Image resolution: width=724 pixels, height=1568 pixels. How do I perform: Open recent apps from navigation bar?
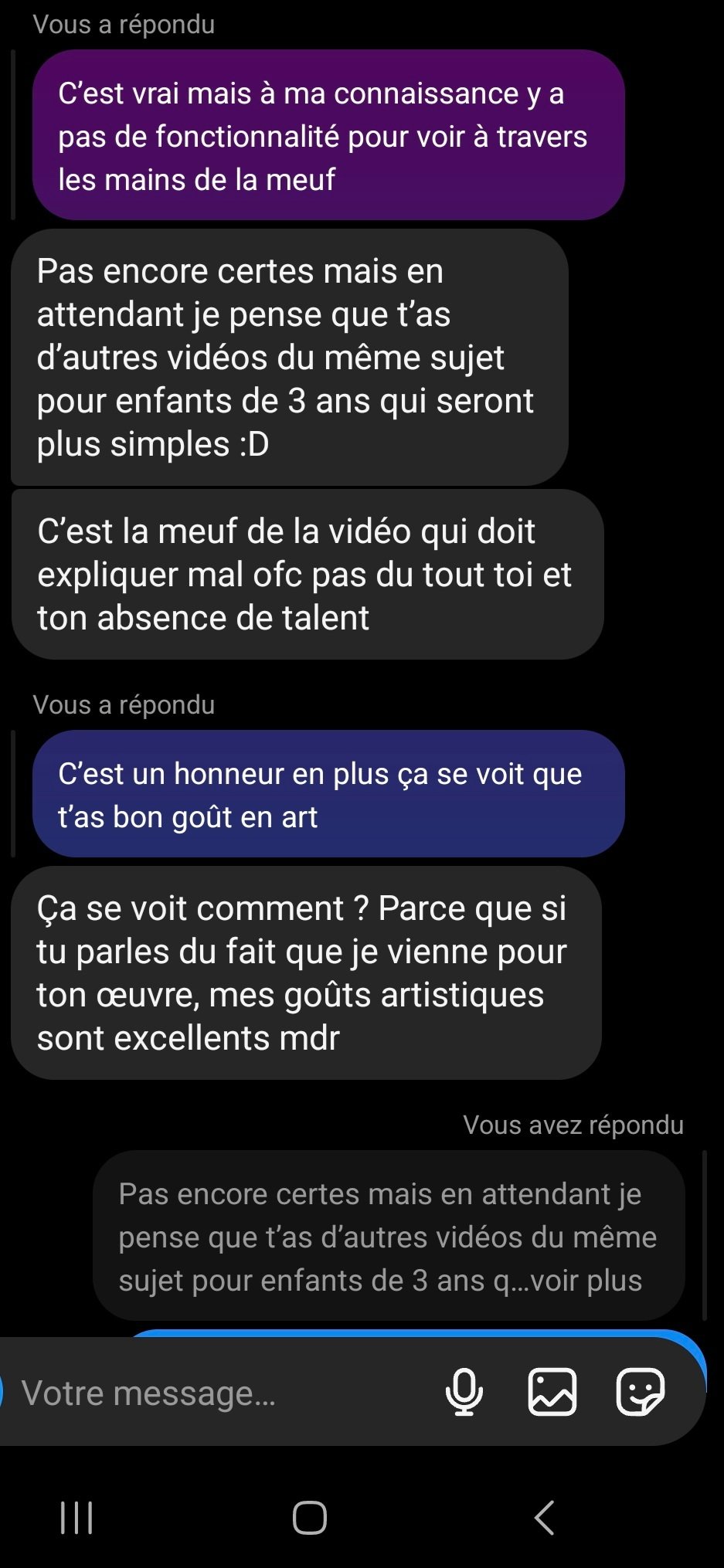[76, 1517]
